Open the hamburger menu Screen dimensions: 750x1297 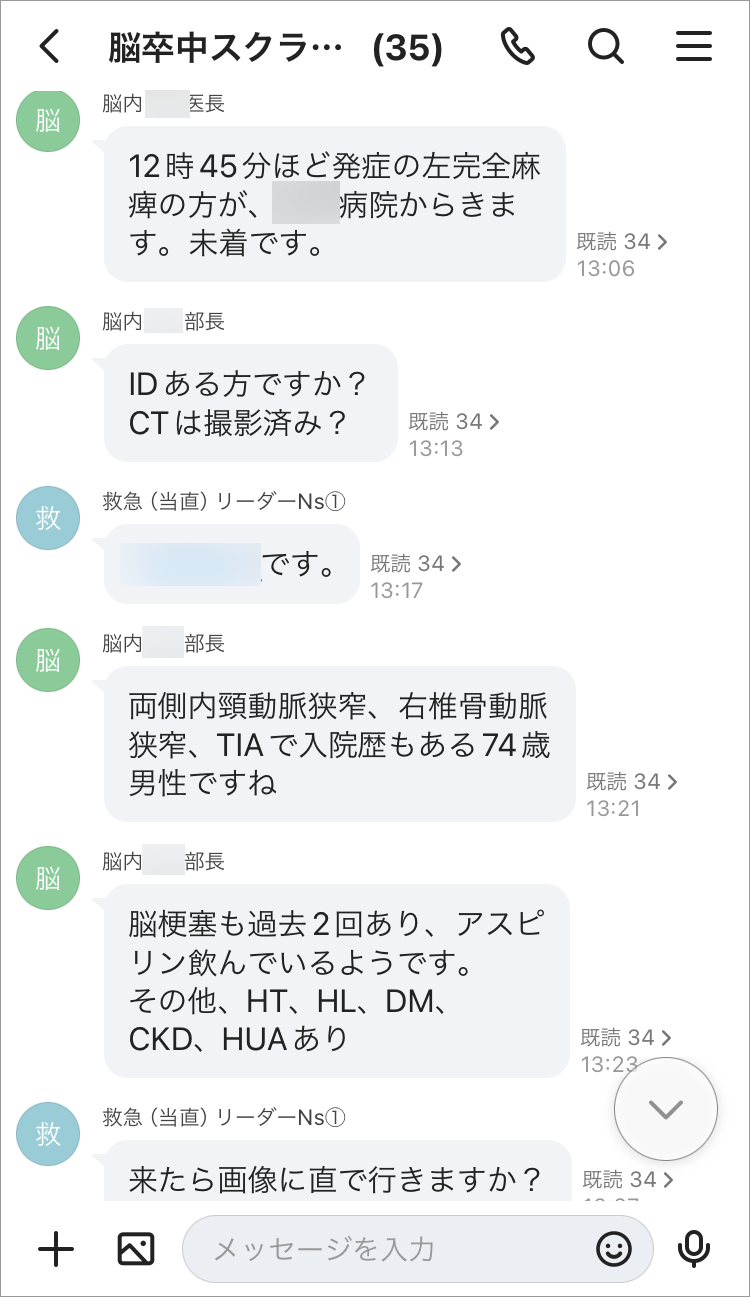[x=693, y=46]
